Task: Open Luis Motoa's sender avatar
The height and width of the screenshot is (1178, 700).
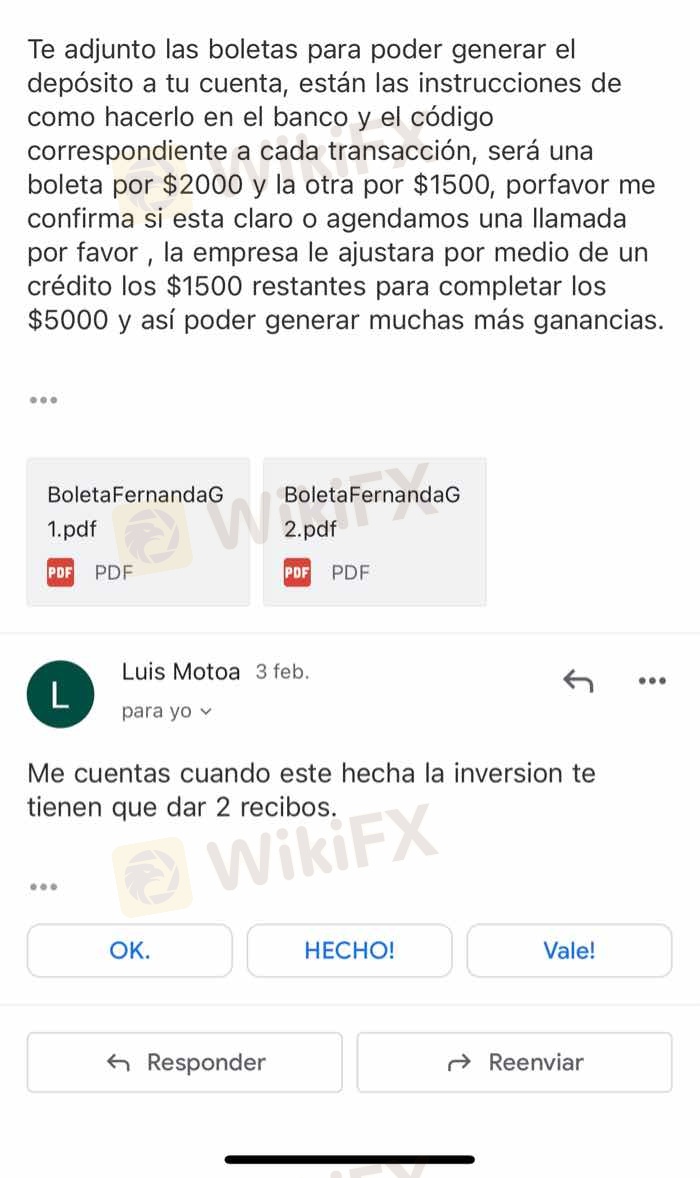Action: coord(60,693)
